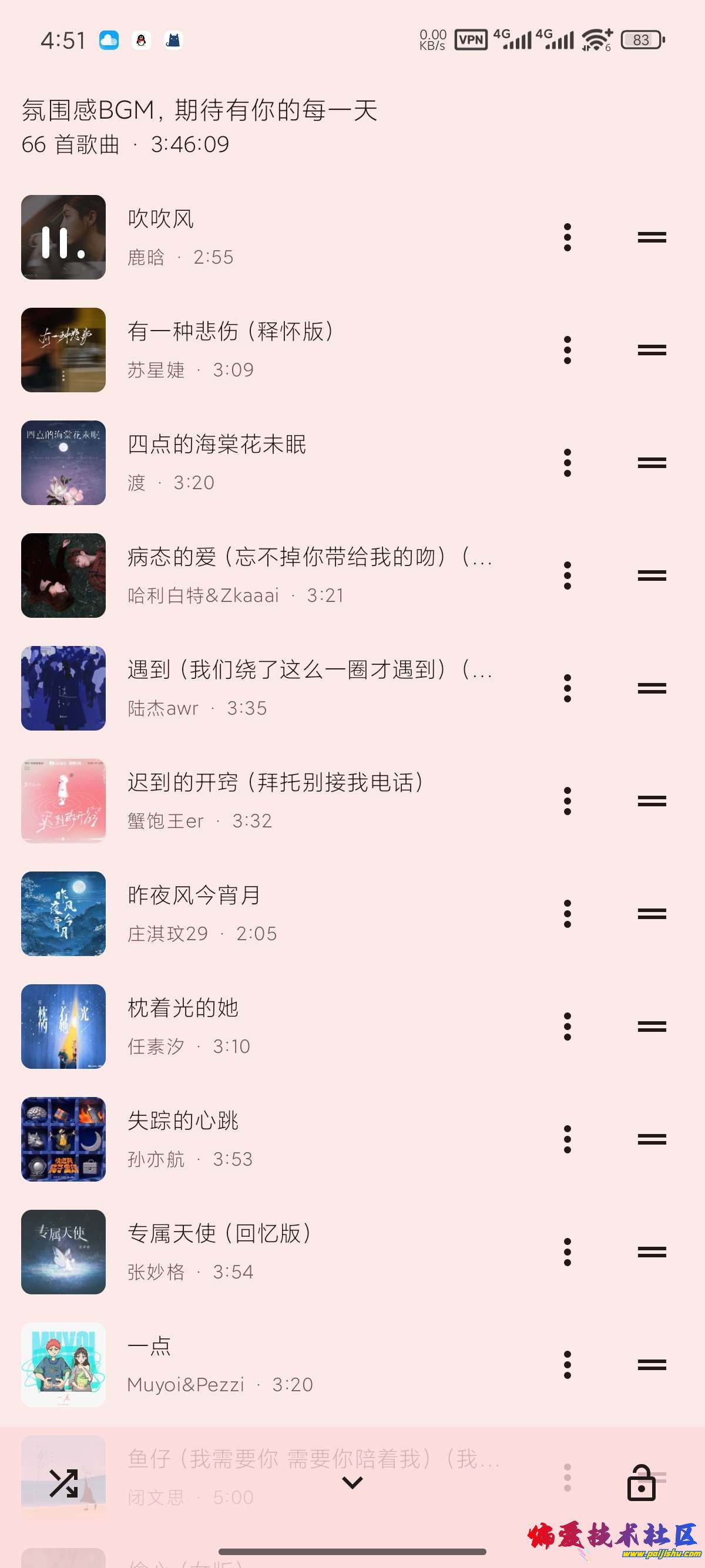Image resolution: width=705 pixels, height=1568 pixels.
Task: Tap the battery indicator in status bar
Action: tap(641, 39)
